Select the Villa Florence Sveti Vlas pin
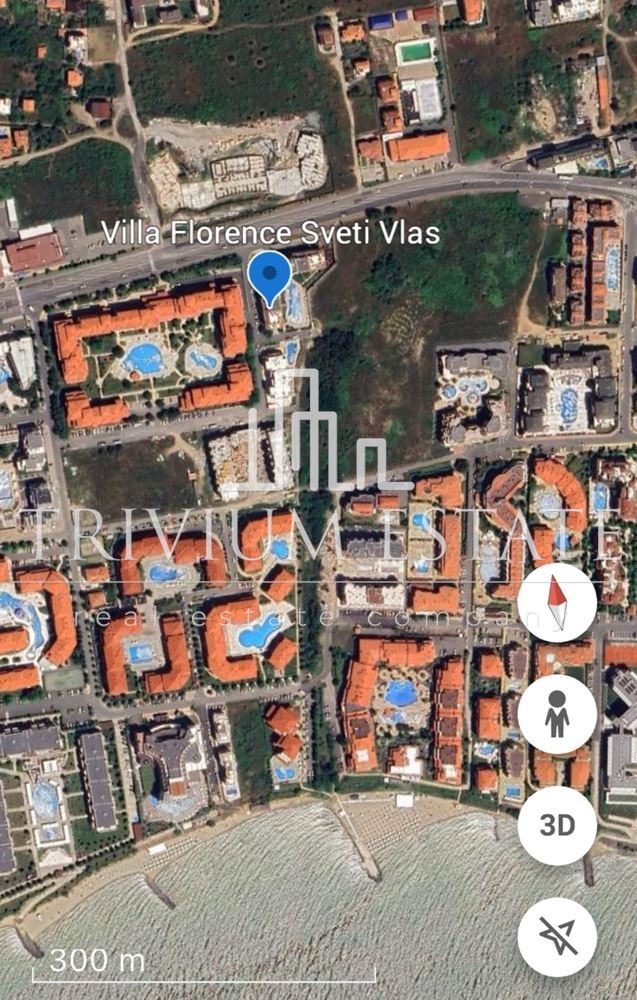Screen dimensions: 637x1000 coord(269,276)
